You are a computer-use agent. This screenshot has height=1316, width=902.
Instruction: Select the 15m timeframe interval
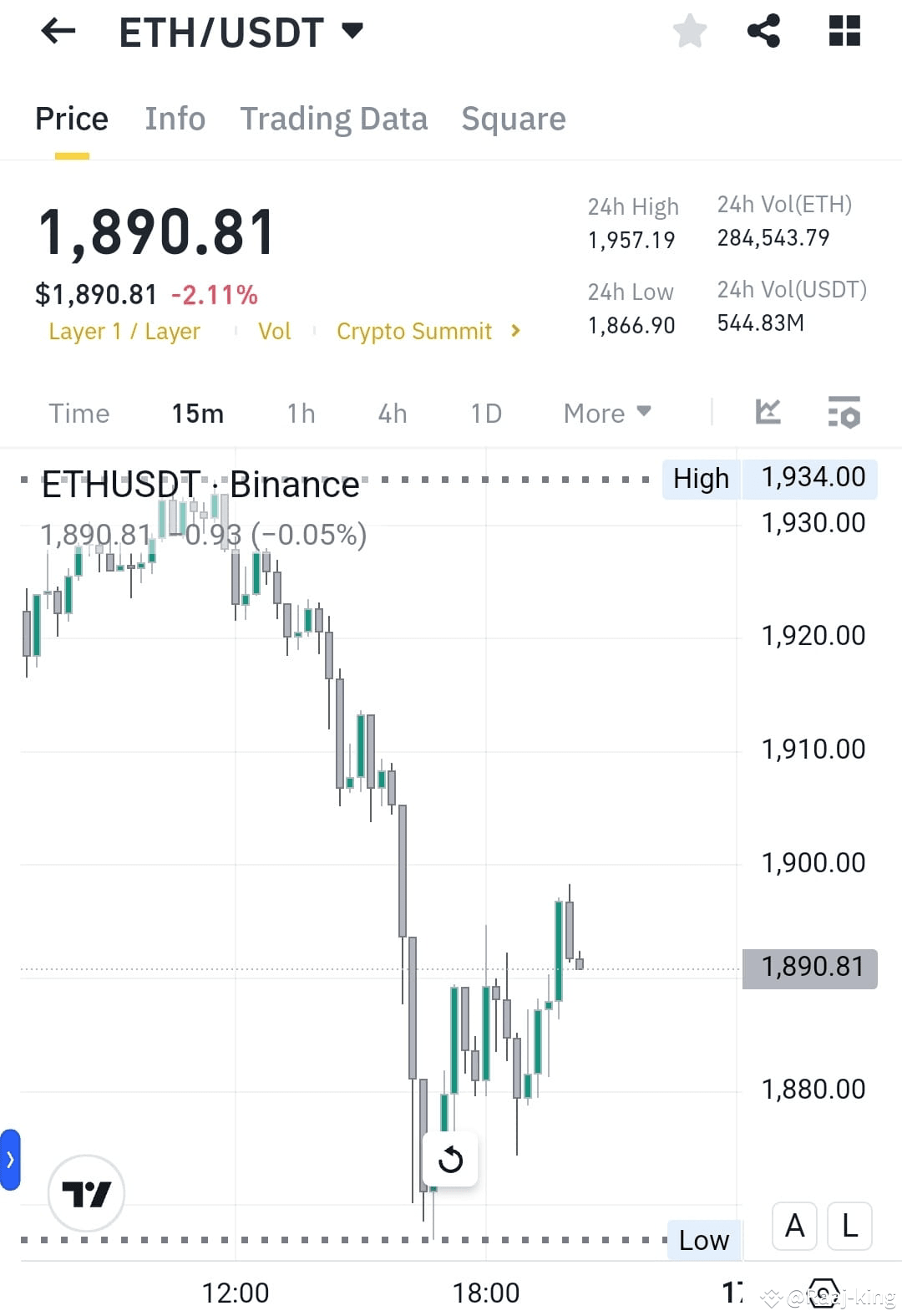point(197,413)
